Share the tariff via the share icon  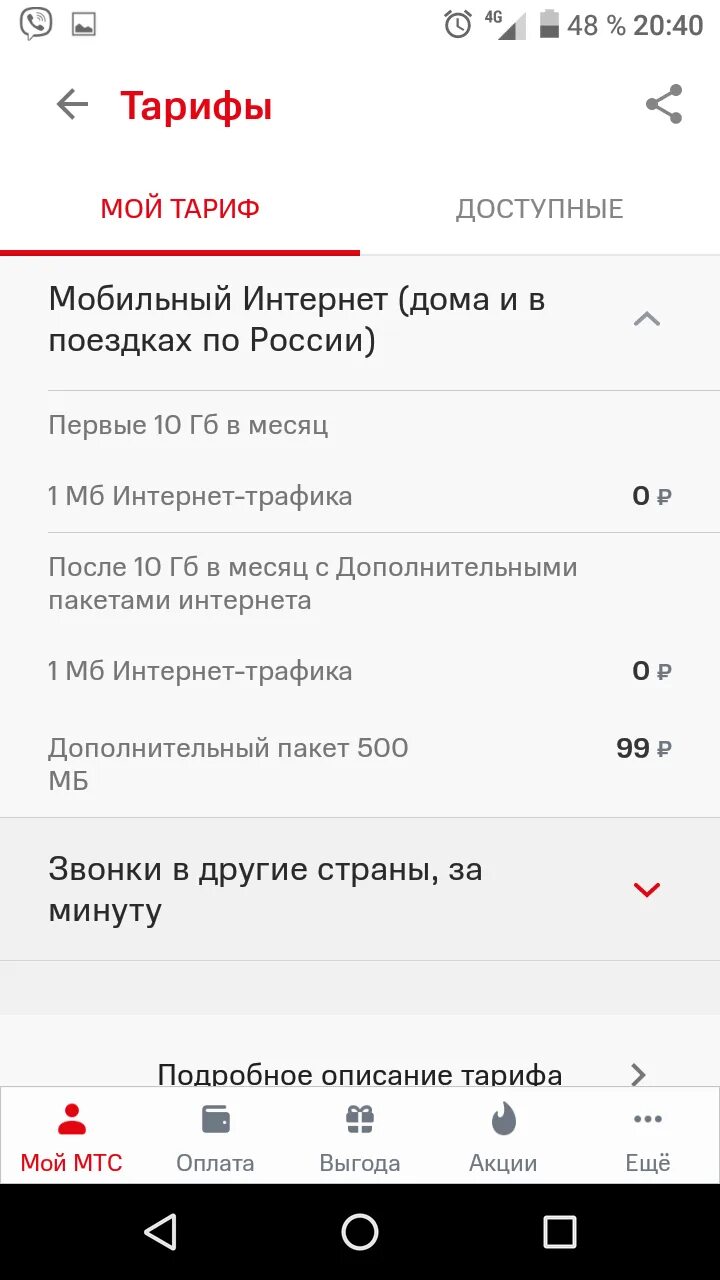coord(664,104)
